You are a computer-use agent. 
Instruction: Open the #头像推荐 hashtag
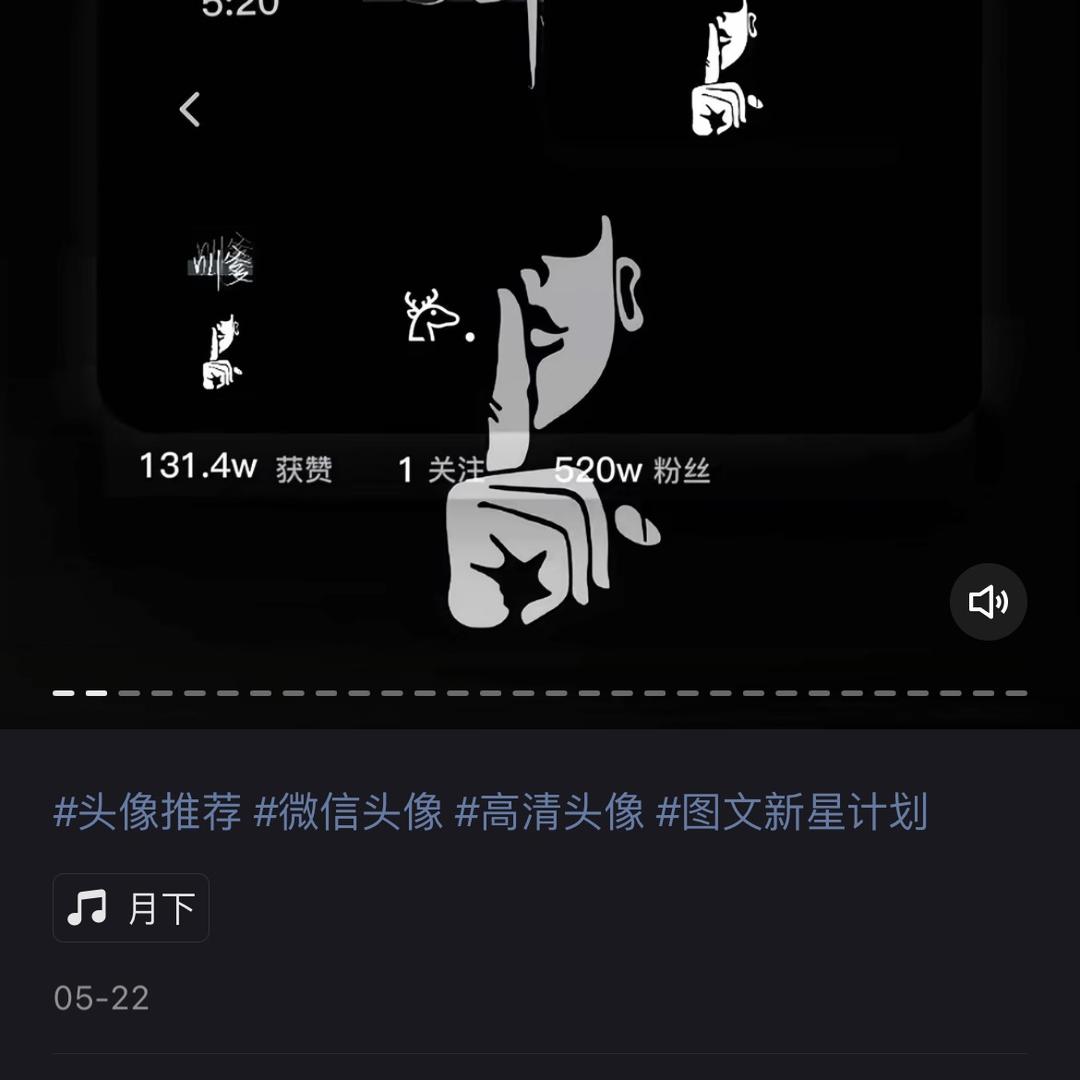(x=147, y=812)
